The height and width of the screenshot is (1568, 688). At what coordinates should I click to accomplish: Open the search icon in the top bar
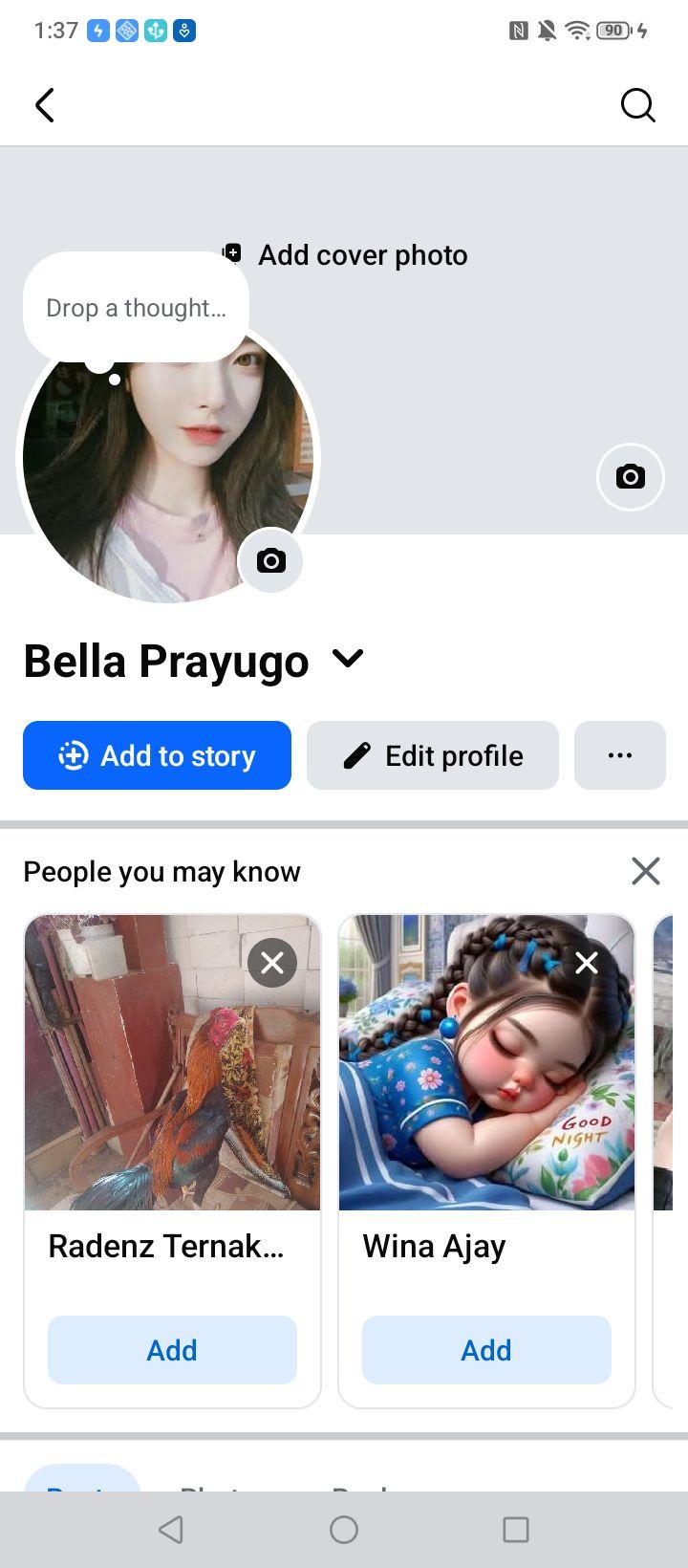637,105
